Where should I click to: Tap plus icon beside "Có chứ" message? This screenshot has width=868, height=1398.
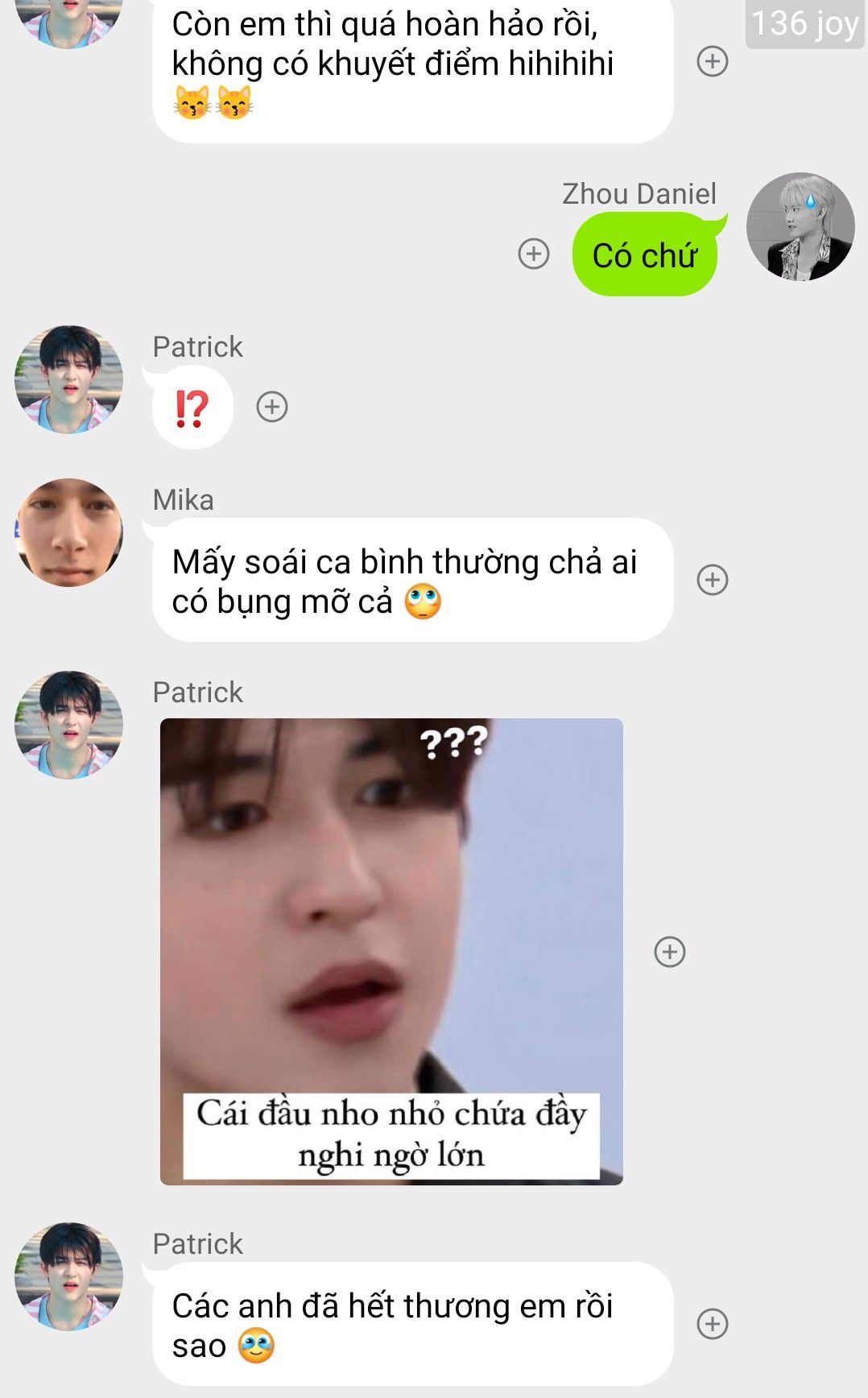coord(533,254)
